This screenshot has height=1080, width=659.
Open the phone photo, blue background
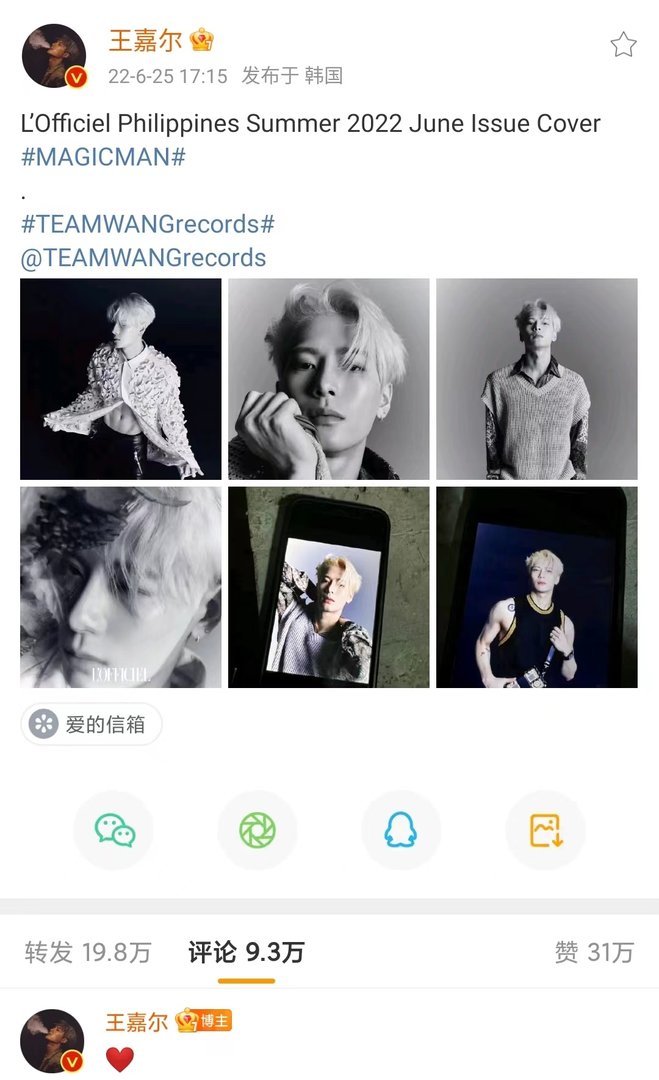[329, 587]
